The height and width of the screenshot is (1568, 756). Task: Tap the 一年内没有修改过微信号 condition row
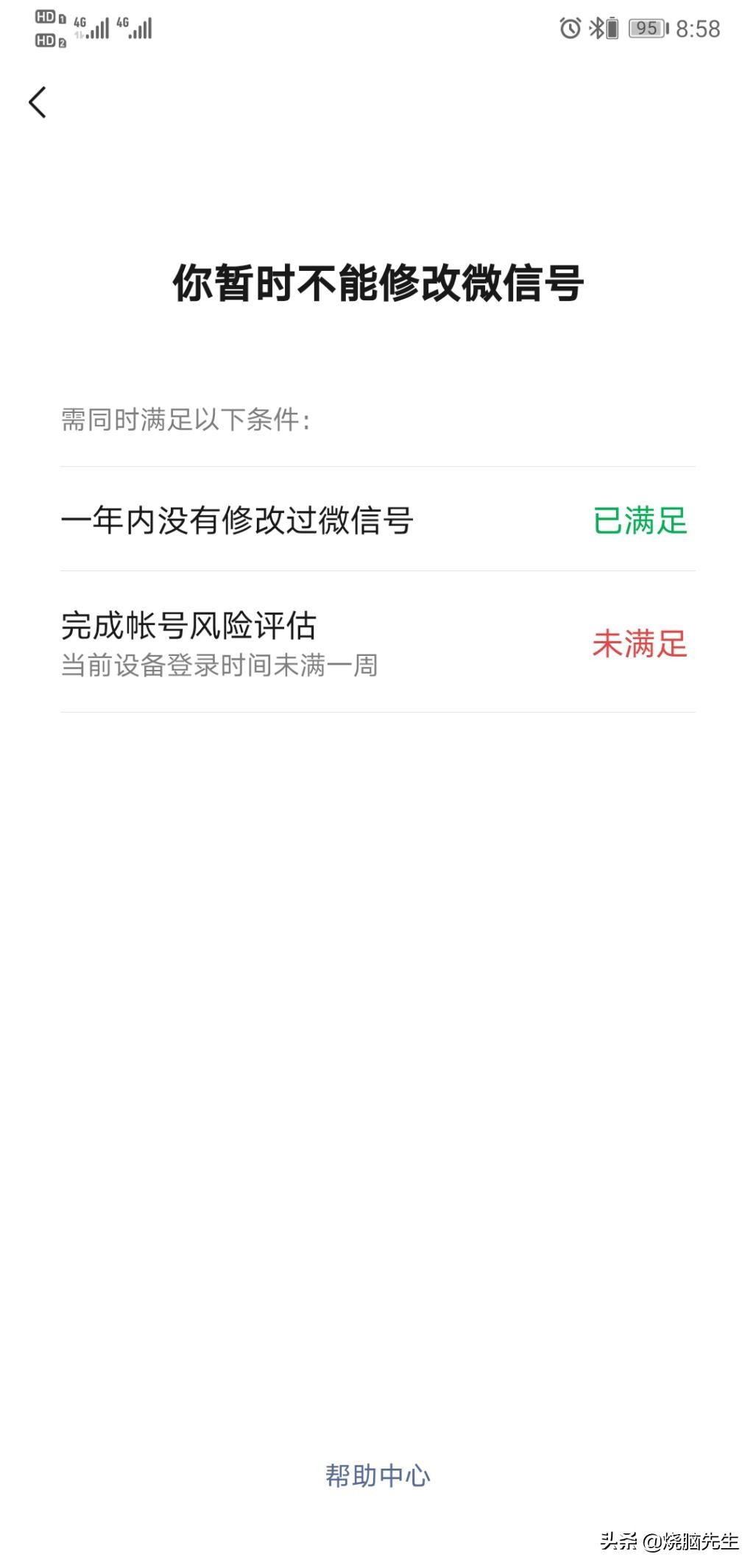pos(237,520)
